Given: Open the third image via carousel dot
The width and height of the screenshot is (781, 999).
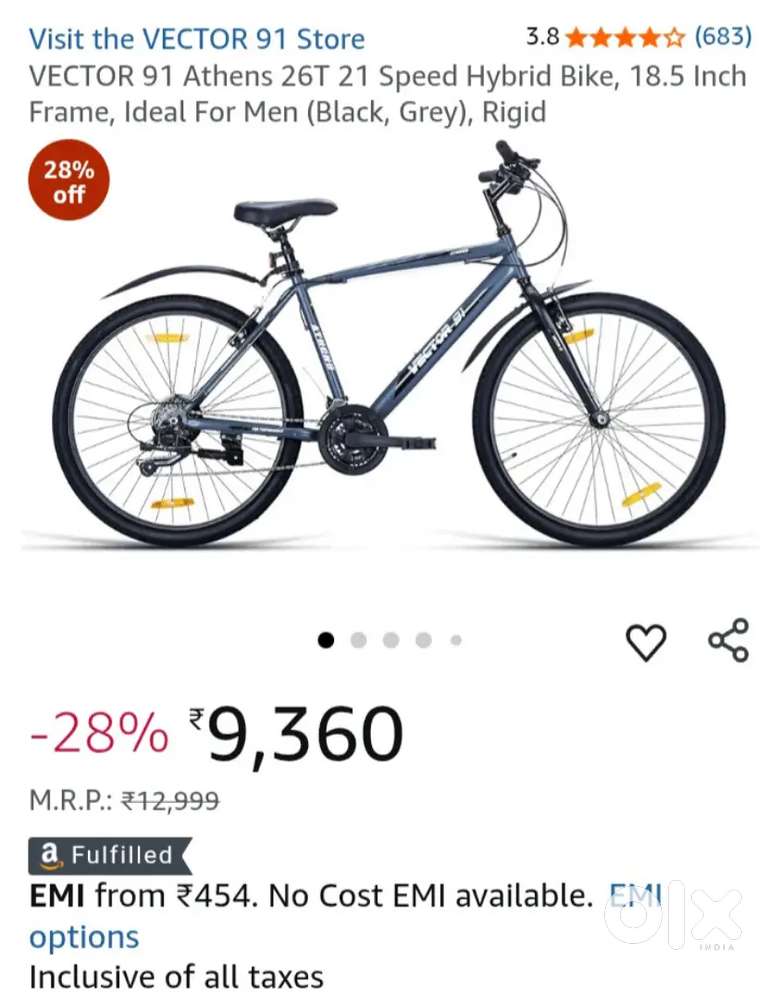Looking at the screenshot, I should tap(391, 639).
